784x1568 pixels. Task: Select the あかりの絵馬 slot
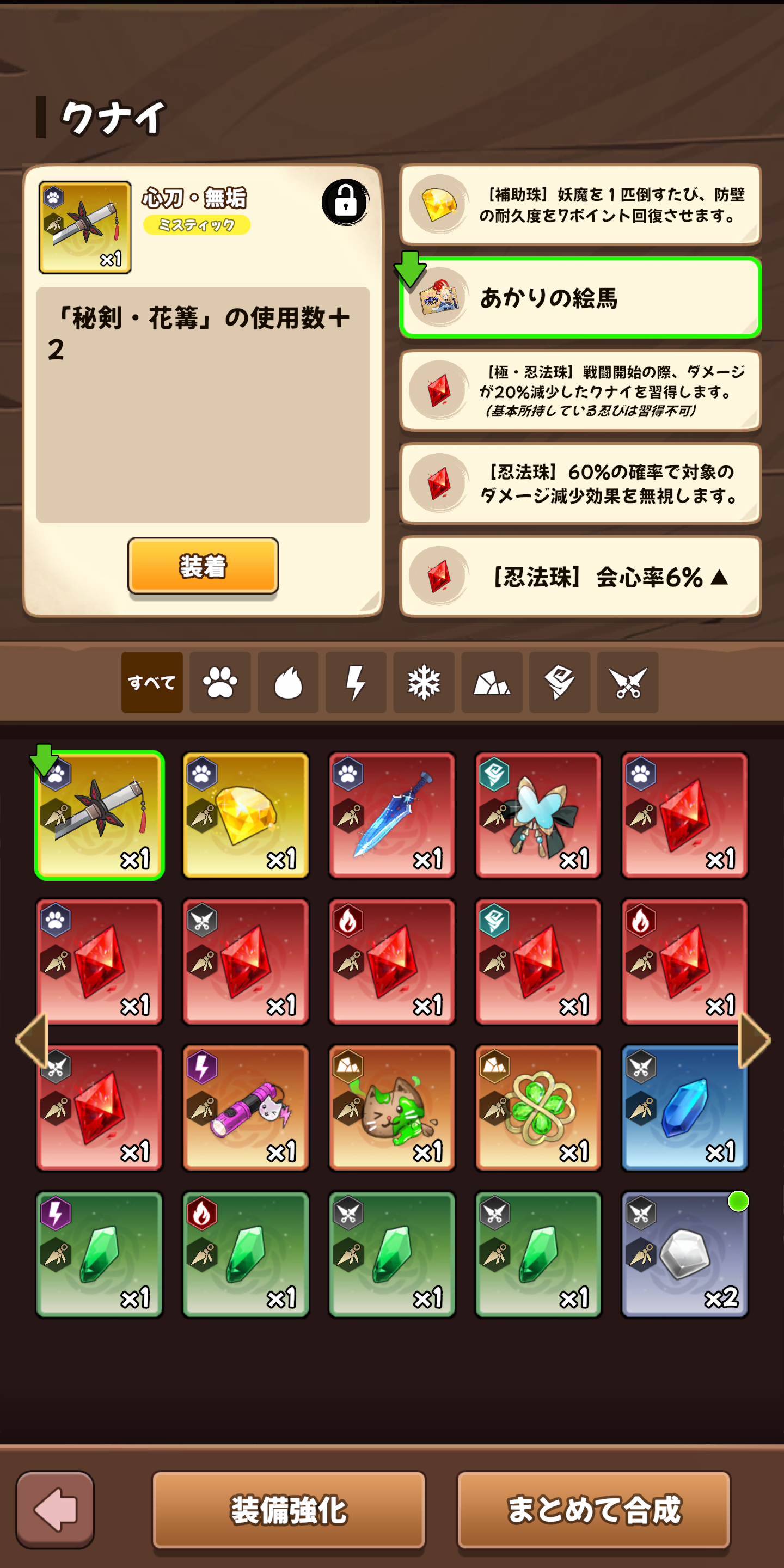580,298
